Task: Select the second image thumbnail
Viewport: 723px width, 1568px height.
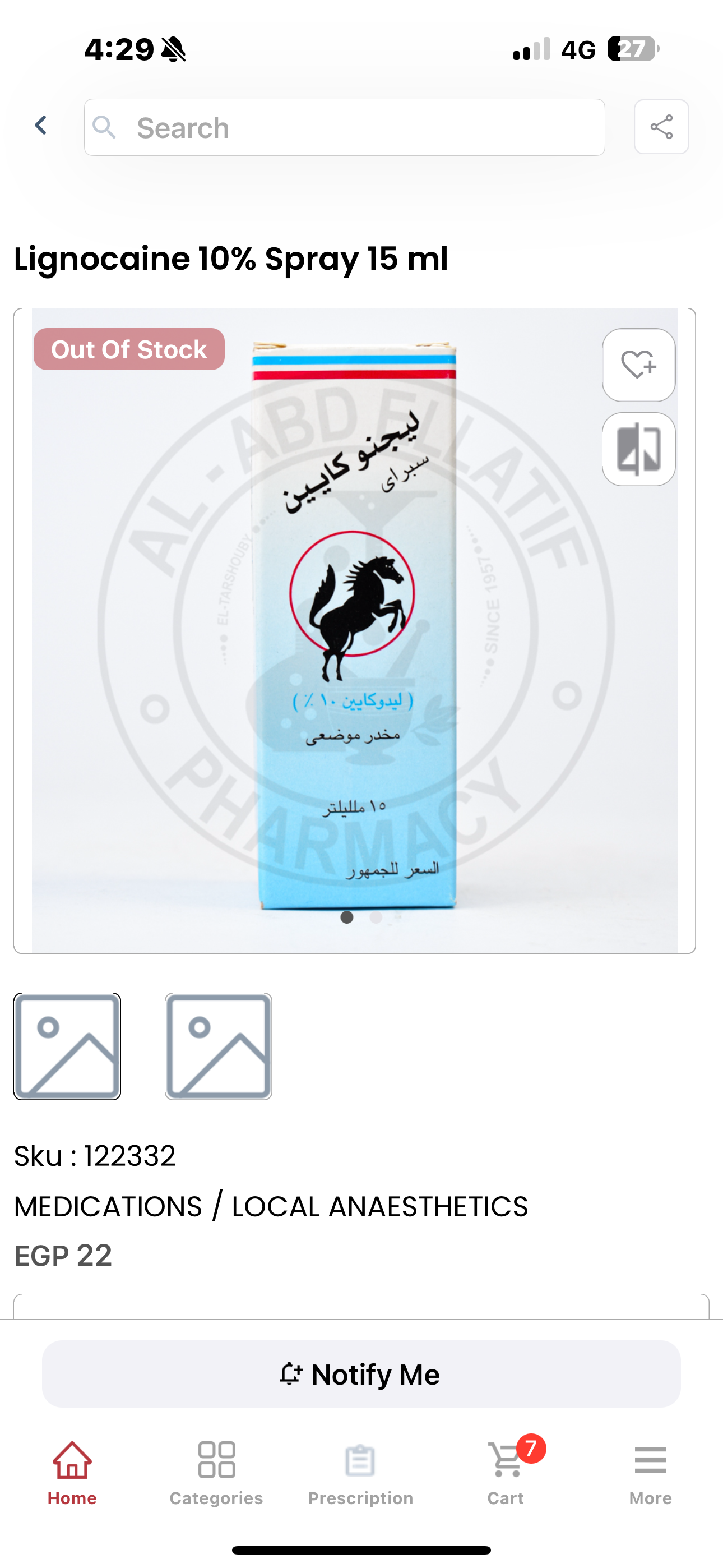Action: (219, 1046)
